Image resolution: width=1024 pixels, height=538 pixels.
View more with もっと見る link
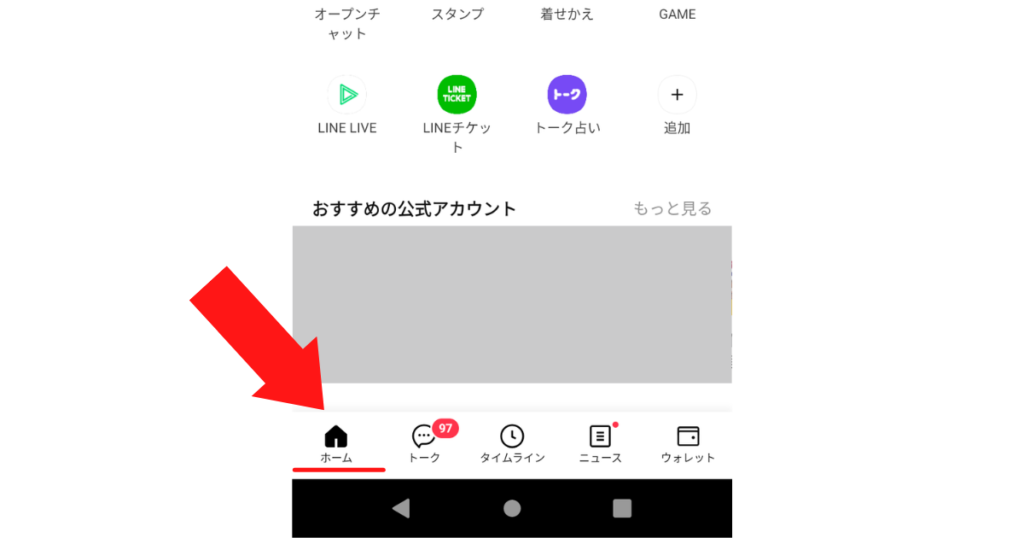click(672, 208)
